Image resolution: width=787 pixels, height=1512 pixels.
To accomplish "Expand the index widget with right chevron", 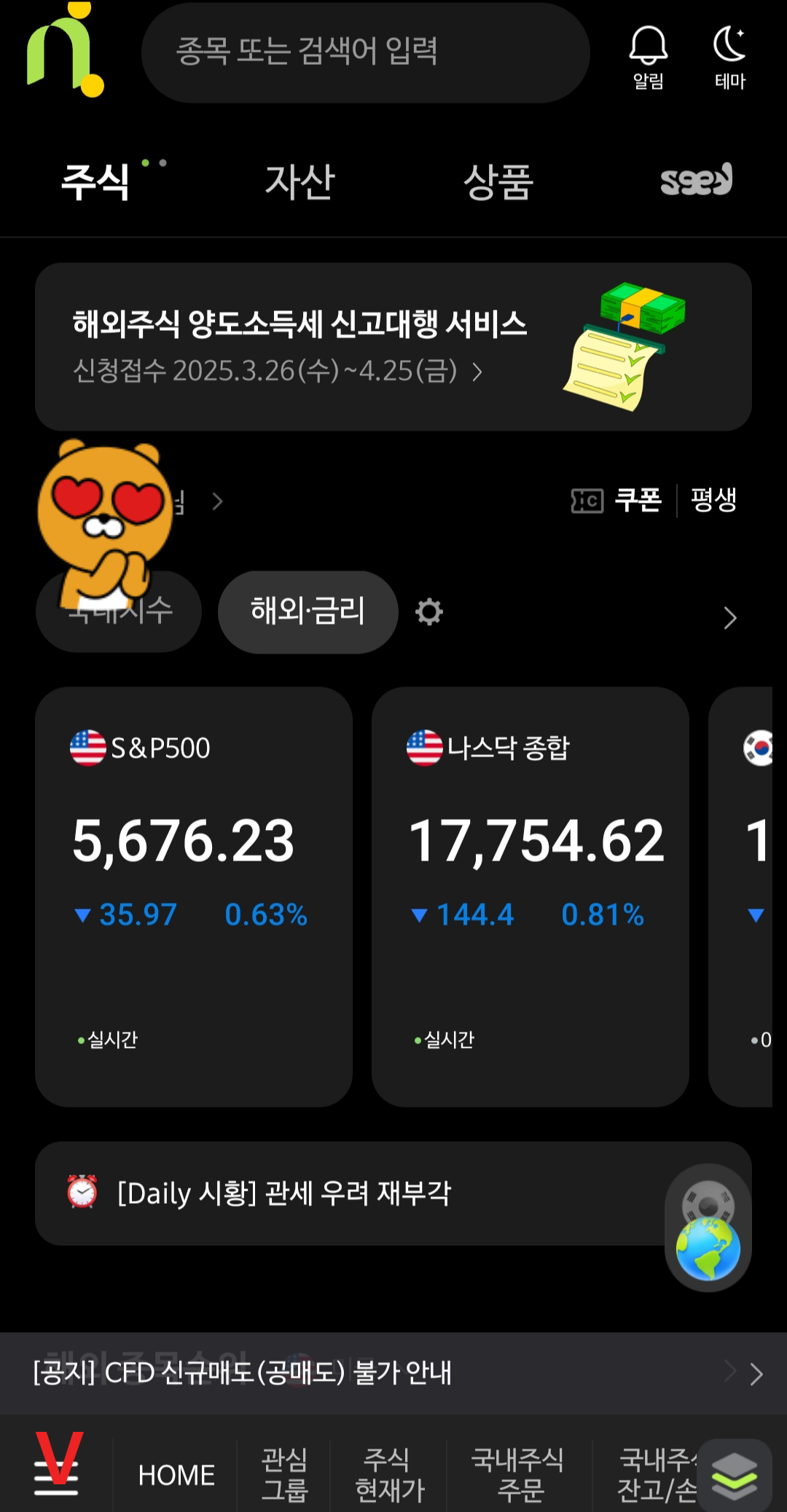I will point(729,619).
